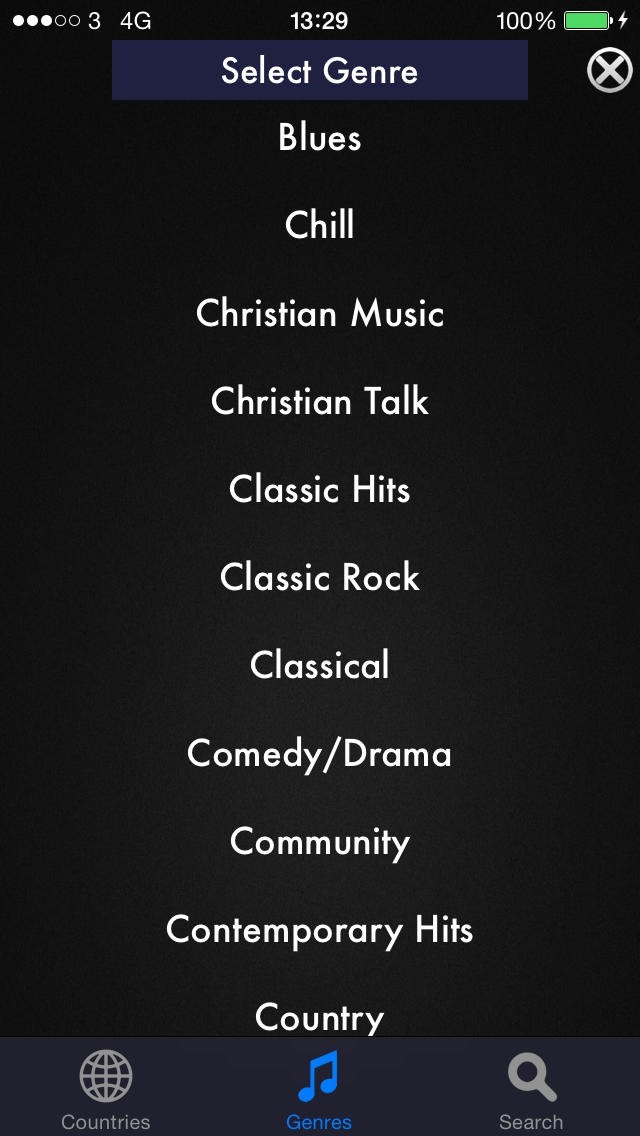Screen dimensions: 640x1136
Task: Select Classic Hits
Action: pyautogui.click(x=320, y=489)
